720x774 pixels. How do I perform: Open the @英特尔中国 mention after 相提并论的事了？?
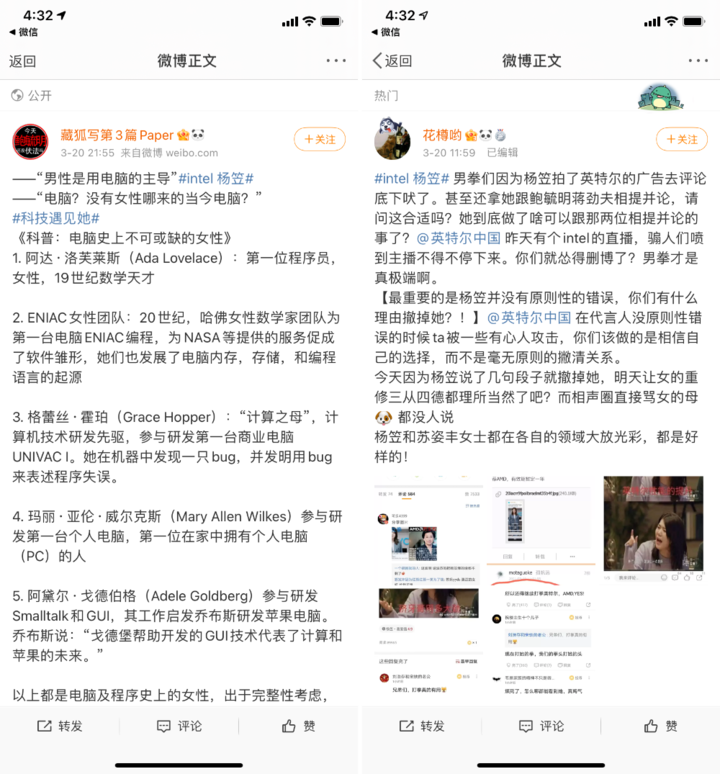(x=458, y=240)
